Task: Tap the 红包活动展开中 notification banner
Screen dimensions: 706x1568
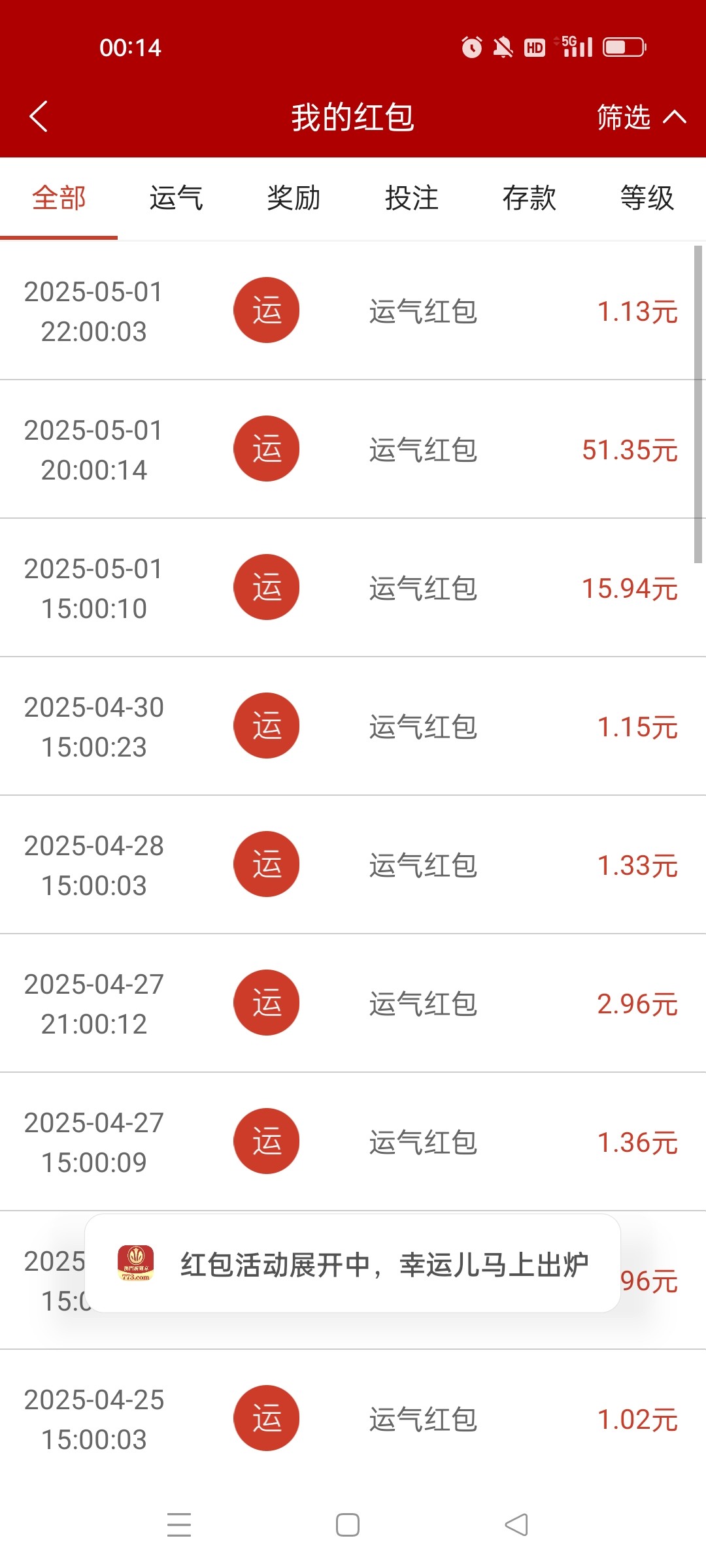Action: (x=353, y=1264)
